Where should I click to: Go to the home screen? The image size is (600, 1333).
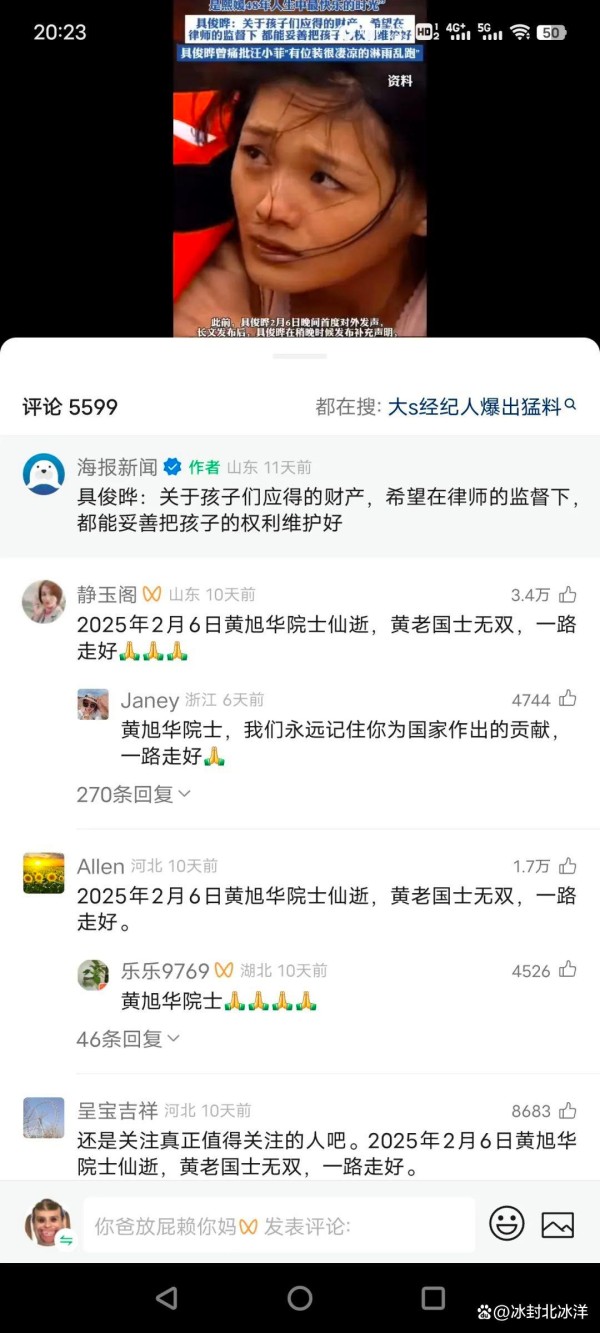(x=300, y=1298)
